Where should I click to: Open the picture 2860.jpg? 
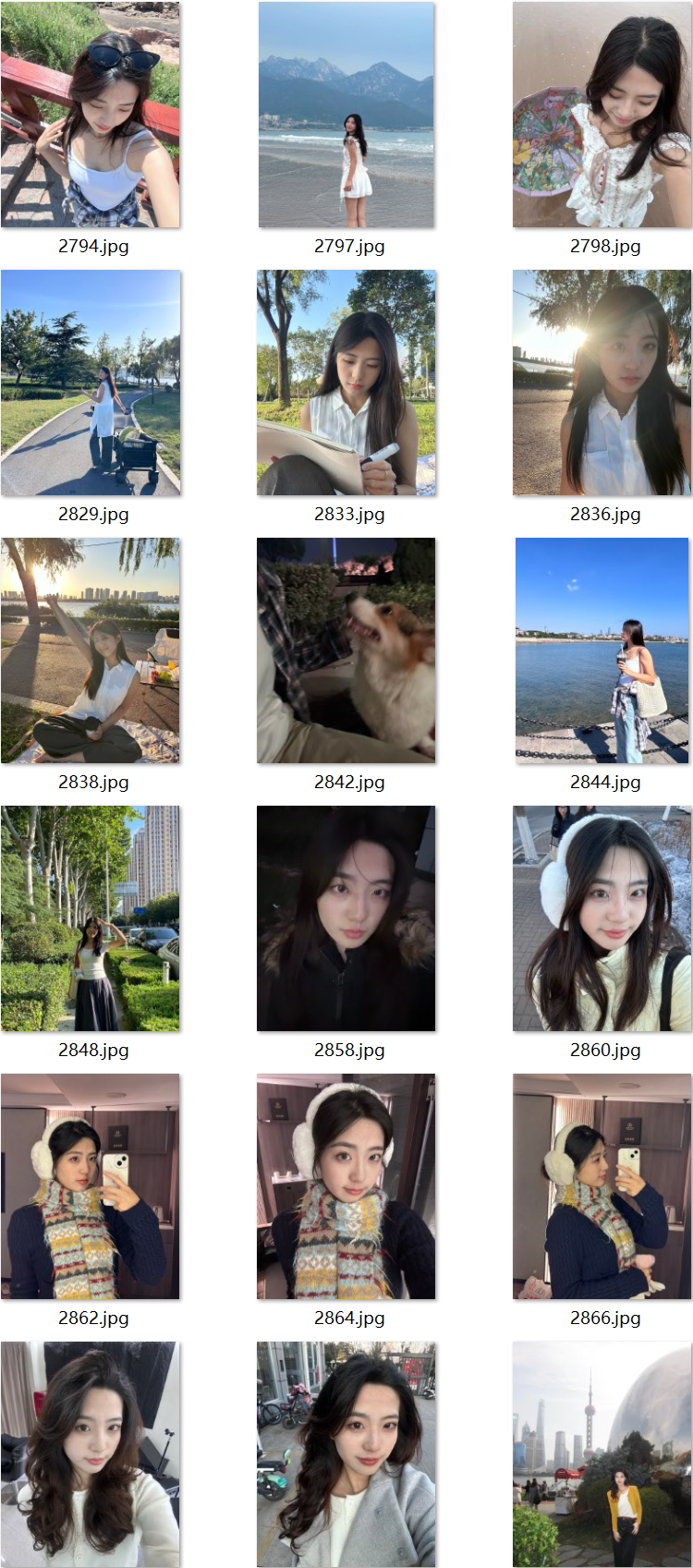click(x=602, y=918)
